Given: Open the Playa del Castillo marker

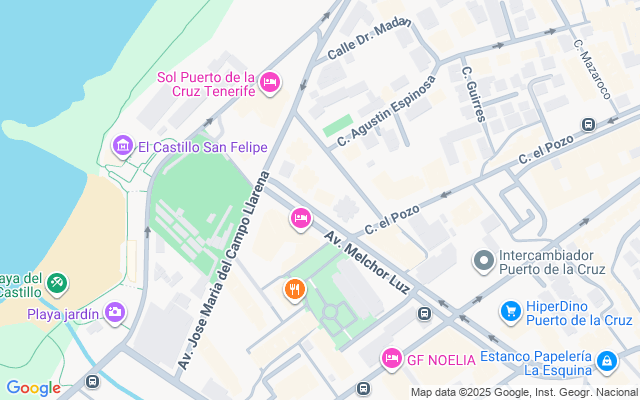Looking at the screenshot, I should pos(57,284).
